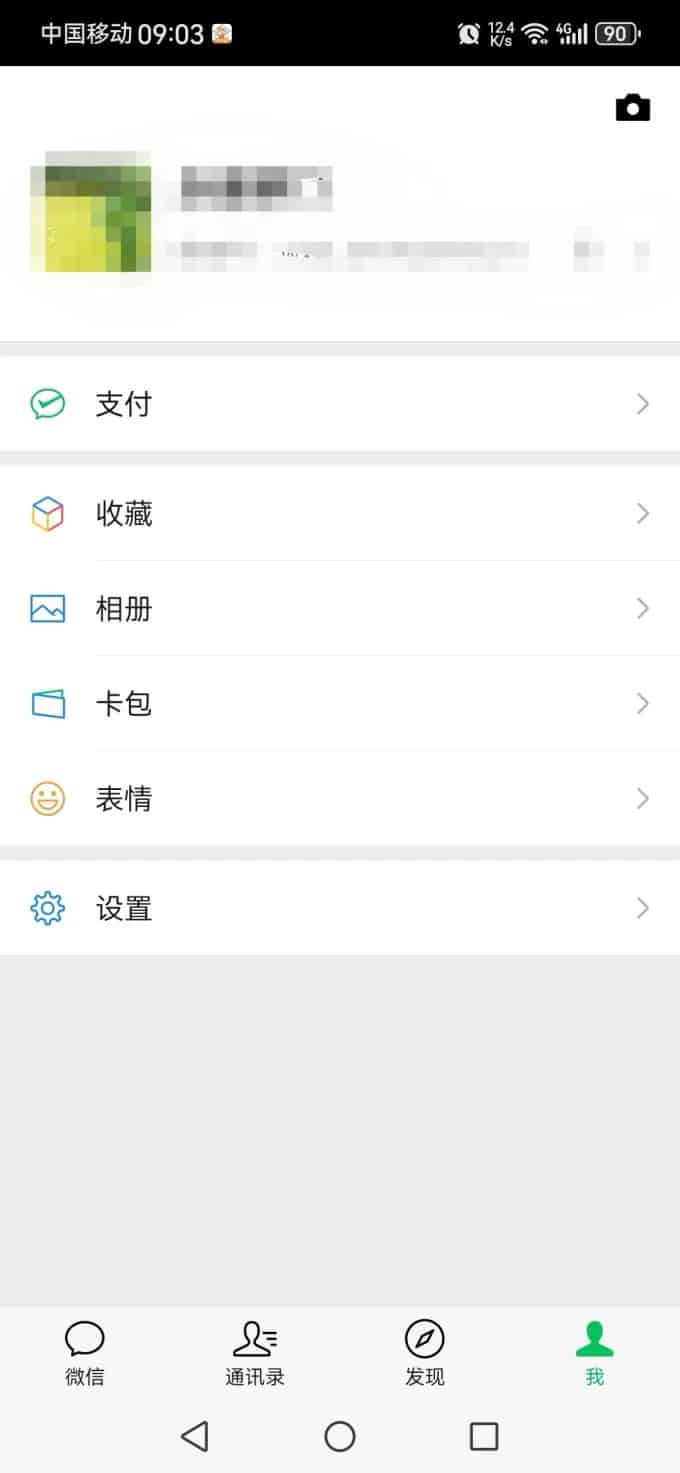Go to 相册 album
Screen dimensions: 680x1473
point(340,609)
